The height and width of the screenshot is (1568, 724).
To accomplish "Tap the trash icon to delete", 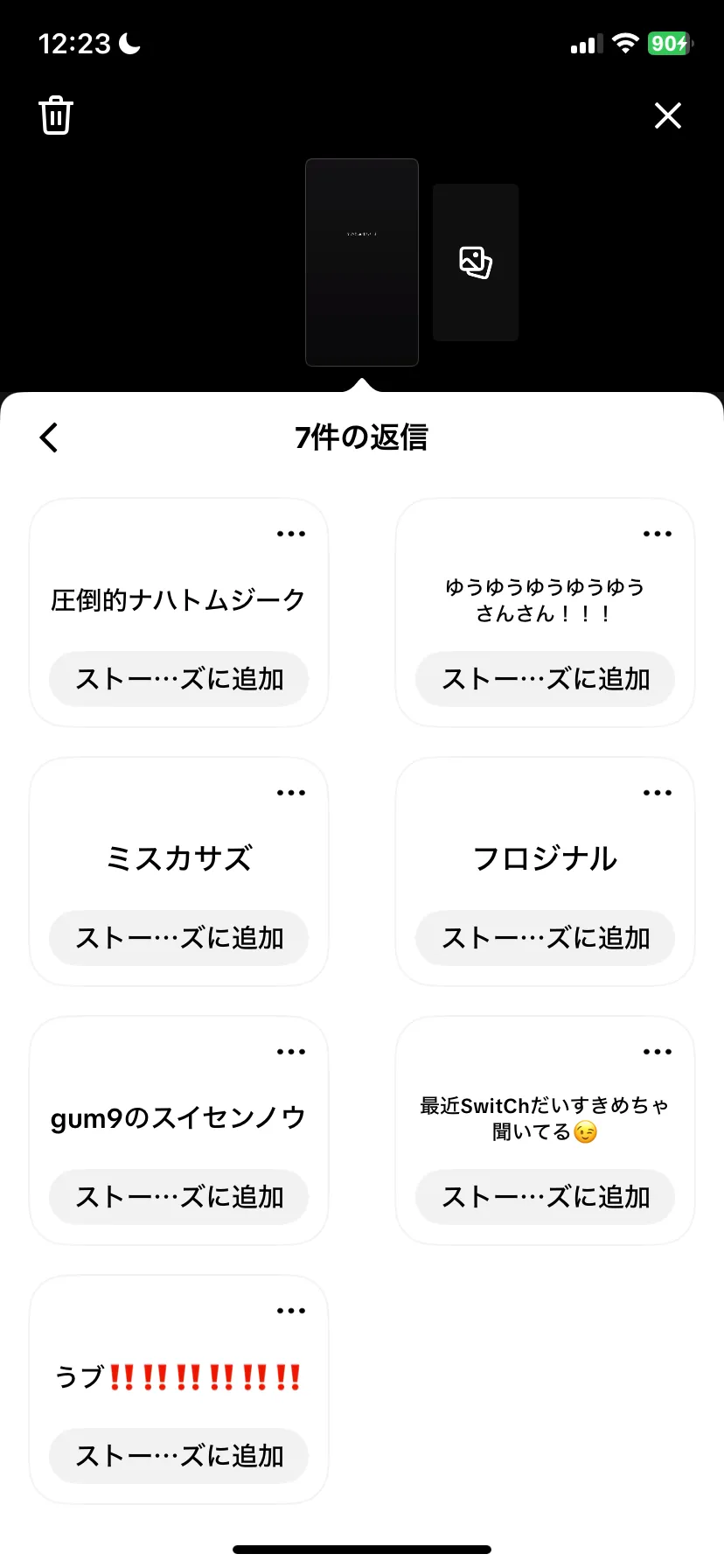I will (56, 115).
